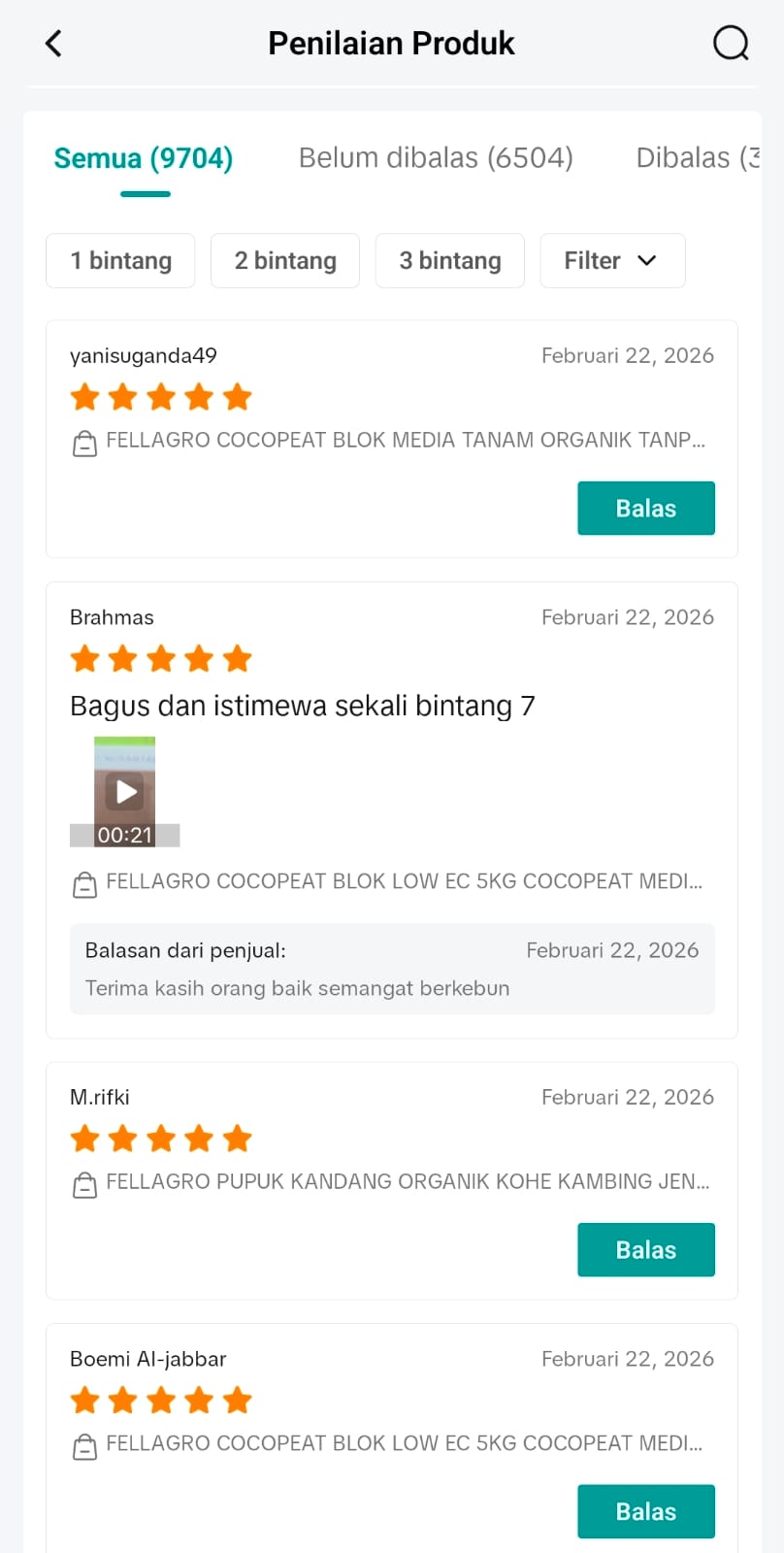Filter reviews by 2 bintang
The width and height of the screenshot is (784, 1553).
[285, 261]
